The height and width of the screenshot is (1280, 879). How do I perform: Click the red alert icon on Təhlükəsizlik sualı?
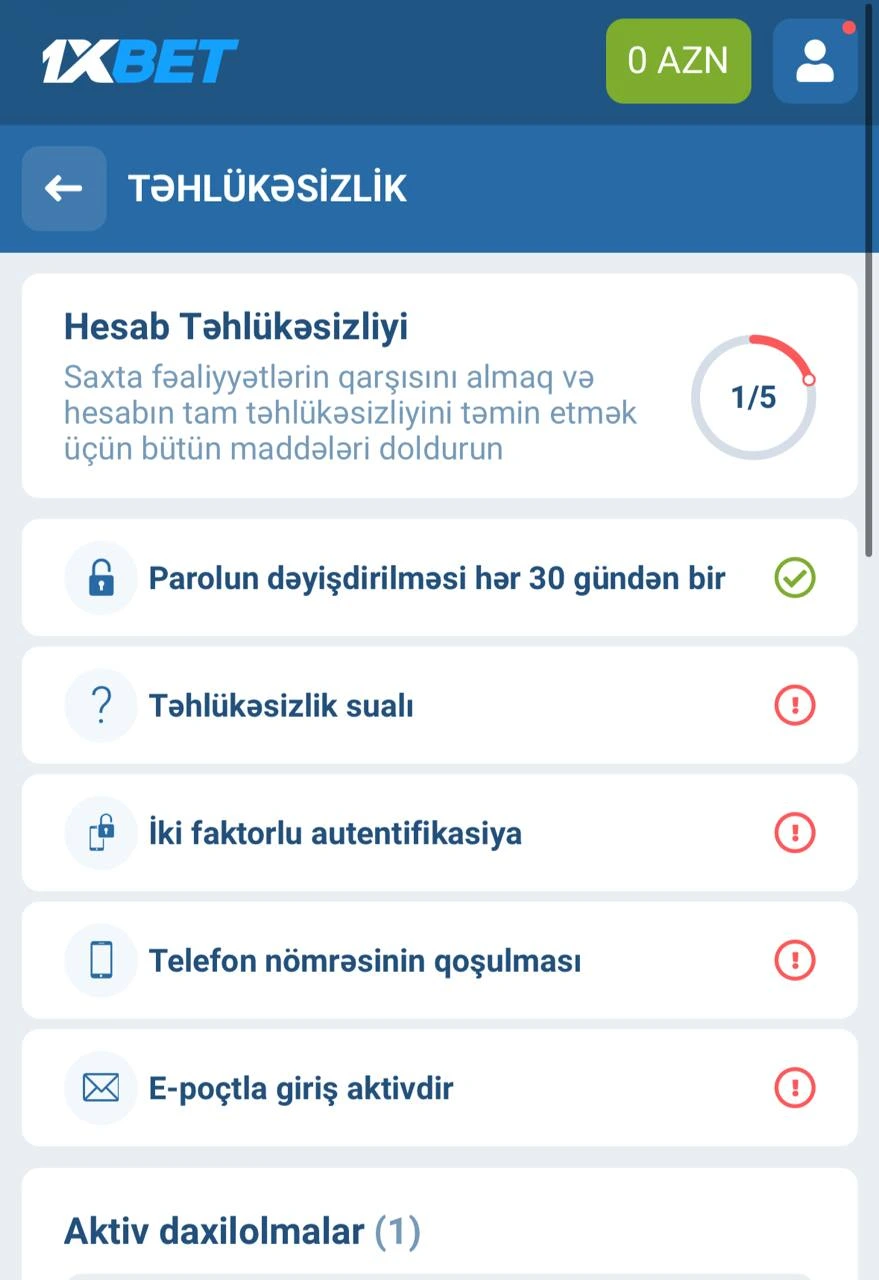click(x=794, y=705)
